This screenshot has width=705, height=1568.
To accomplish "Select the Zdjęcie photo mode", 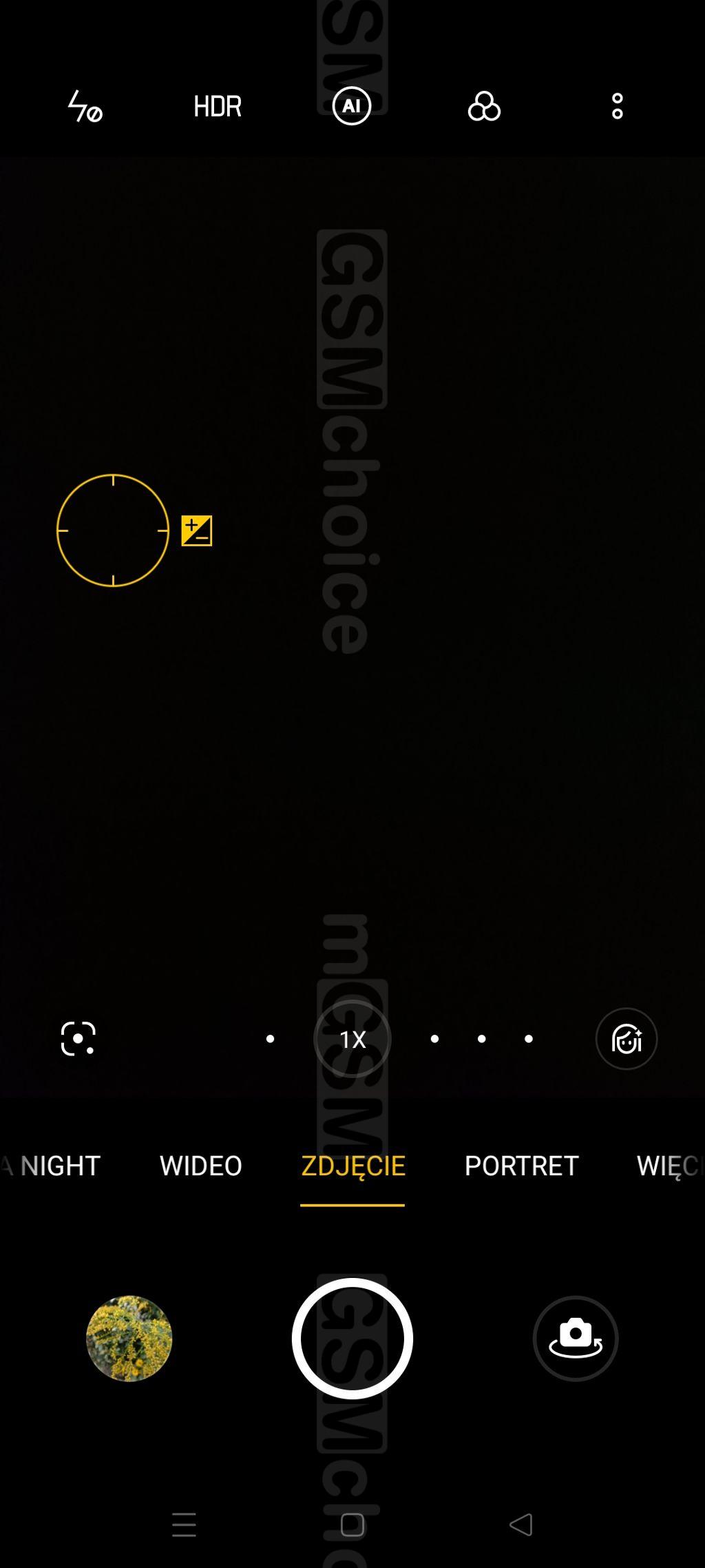I will click(x=352, y=1166).
